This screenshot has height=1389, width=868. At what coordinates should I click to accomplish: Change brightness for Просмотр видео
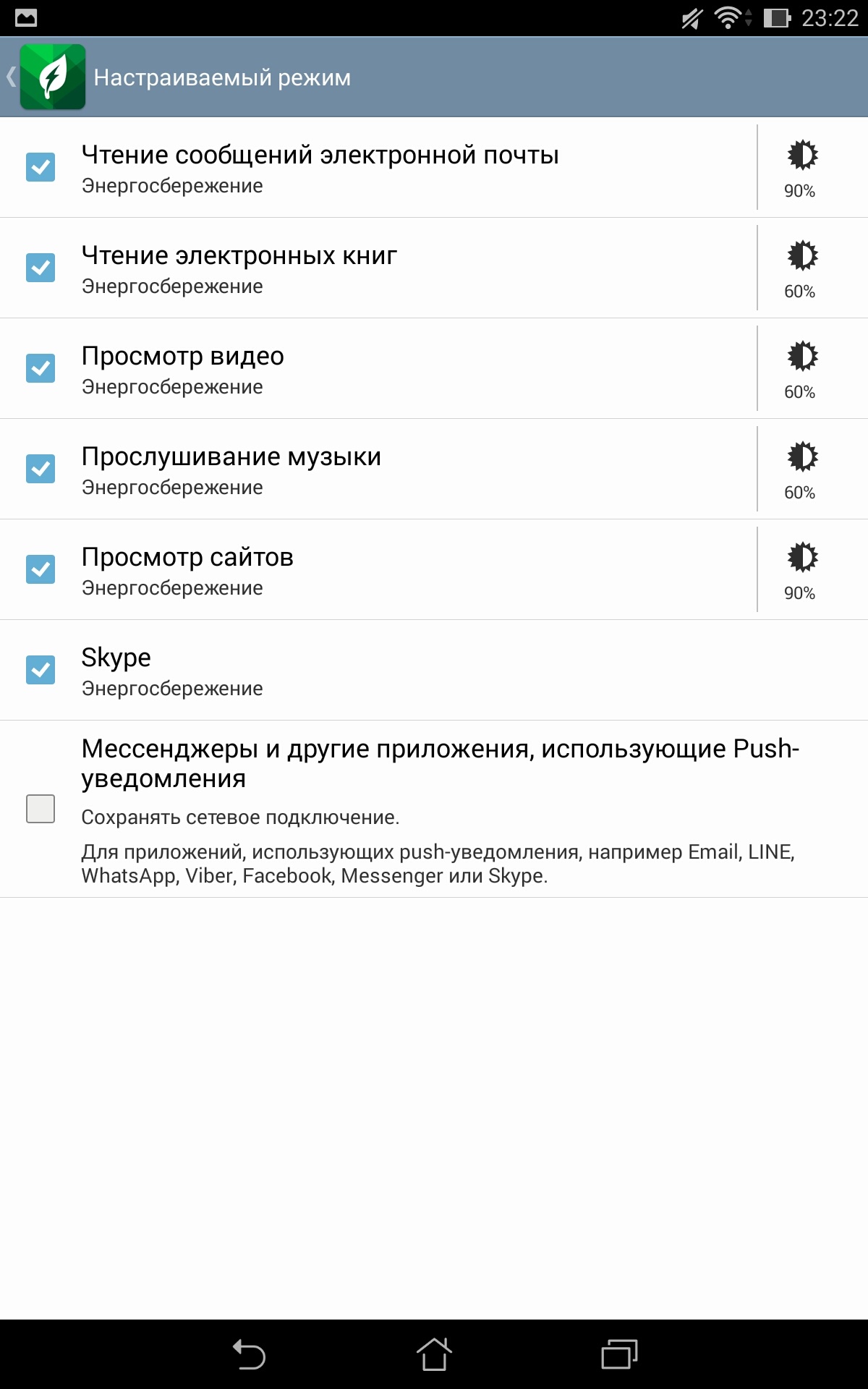point(801,369)
